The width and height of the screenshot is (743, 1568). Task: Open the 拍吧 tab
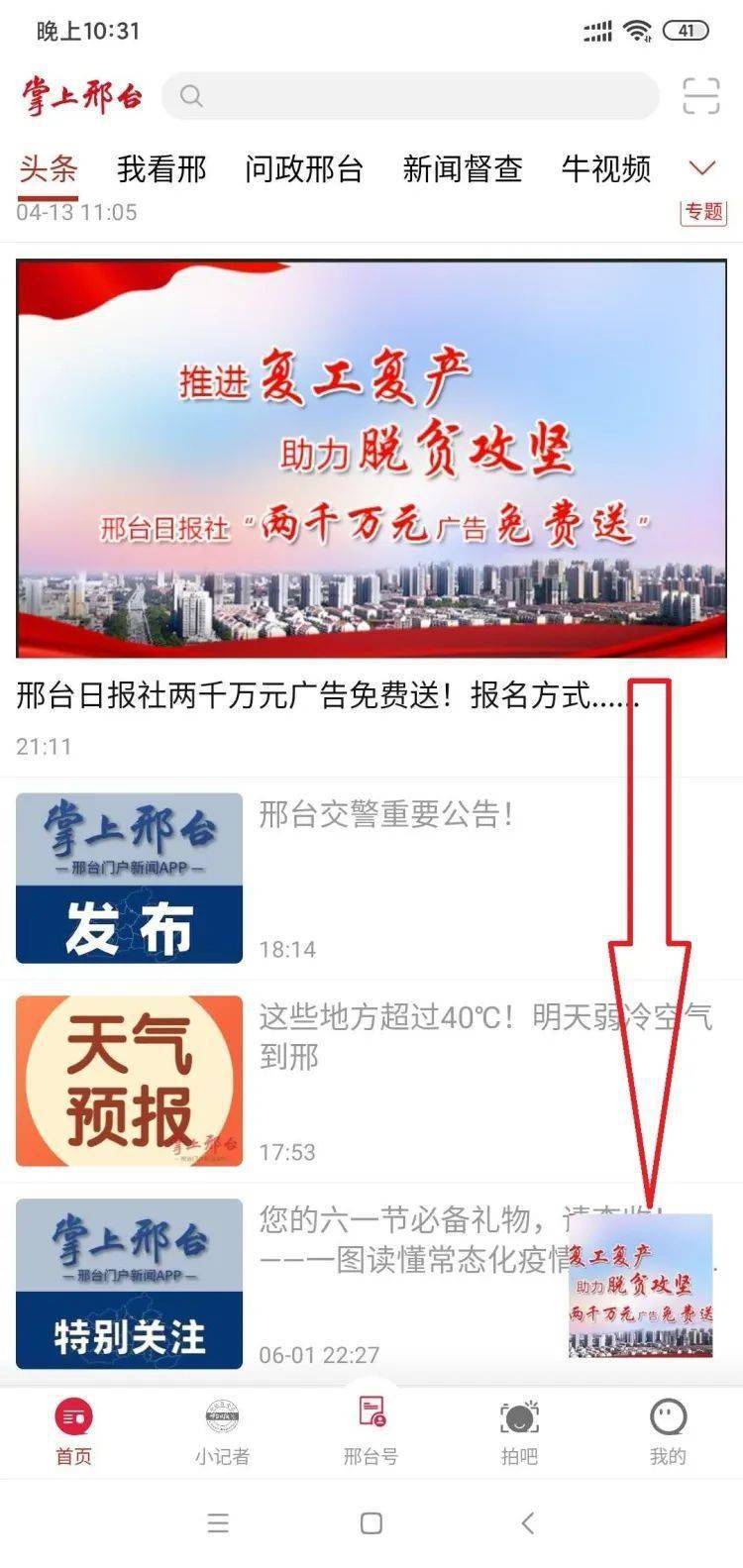tap(519, 1432)
